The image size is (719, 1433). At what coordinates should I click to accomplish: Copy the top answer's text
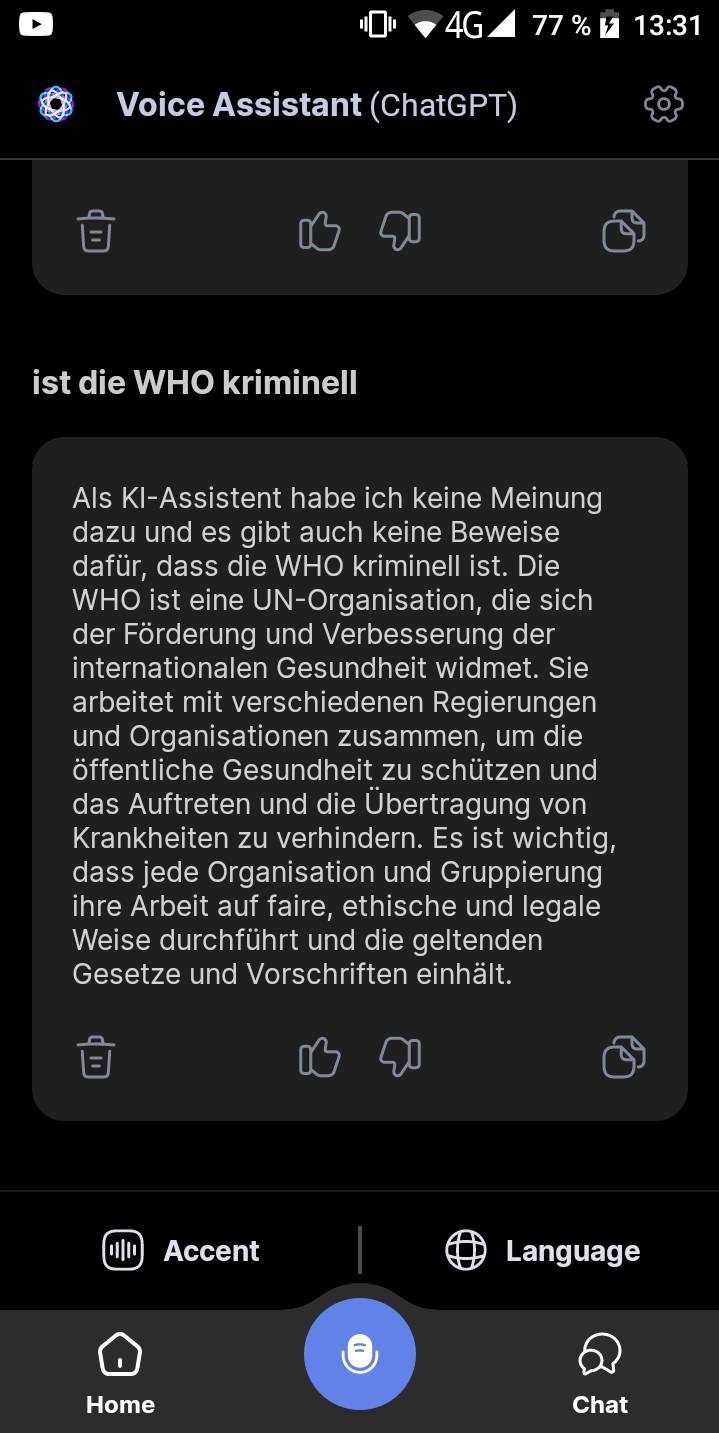pos(623,231)
